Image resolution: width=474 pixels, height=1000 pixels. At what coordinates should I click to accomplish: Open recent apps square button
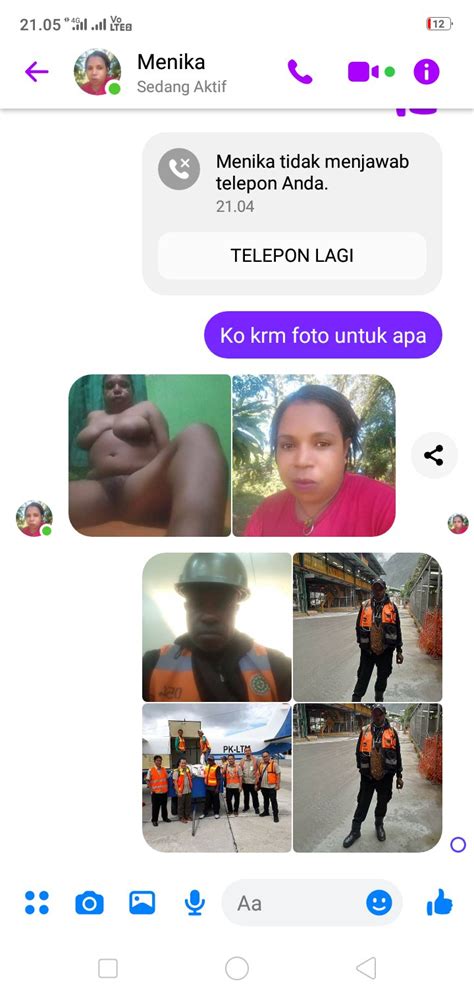pos(108,968)
